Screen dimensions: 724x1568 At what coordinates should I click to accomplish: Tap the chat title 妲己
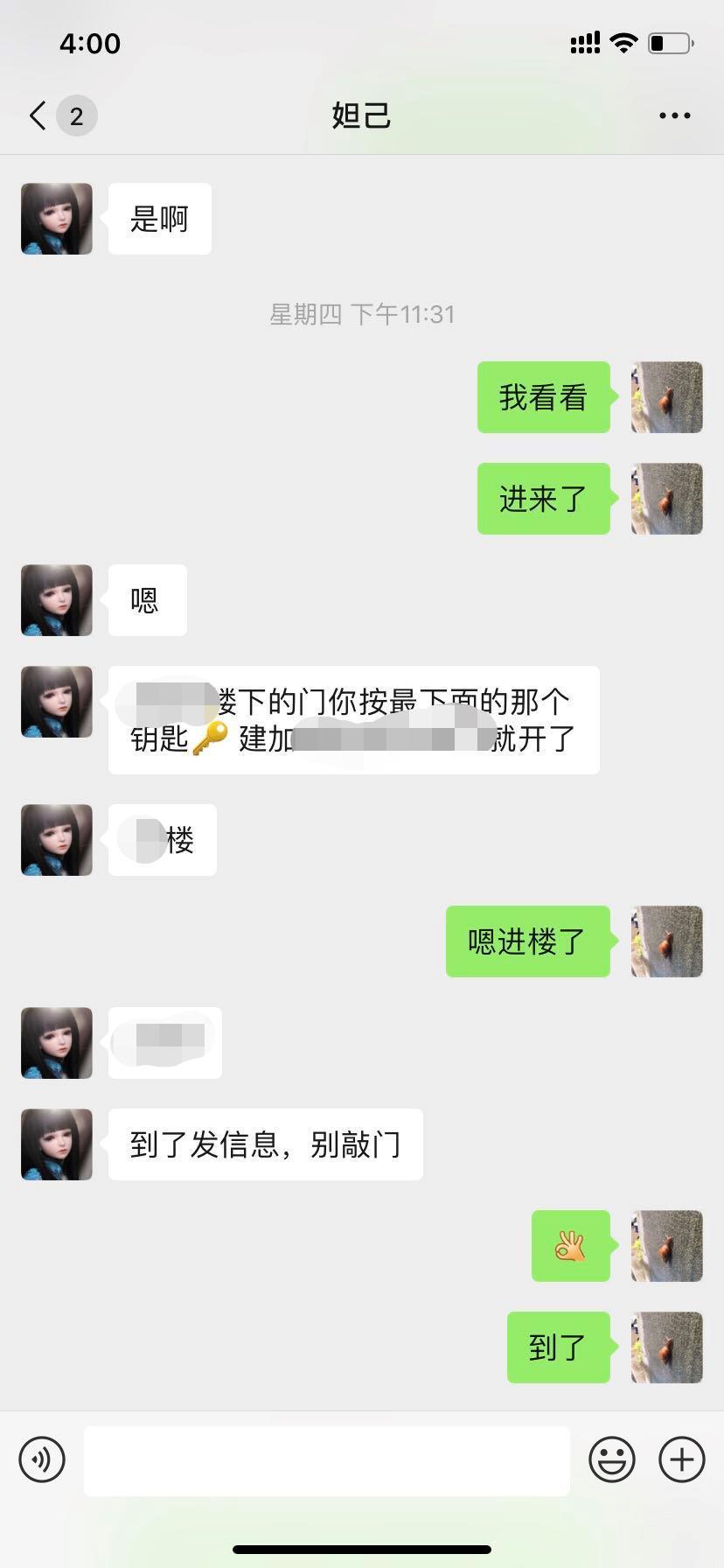click(362, 115)
